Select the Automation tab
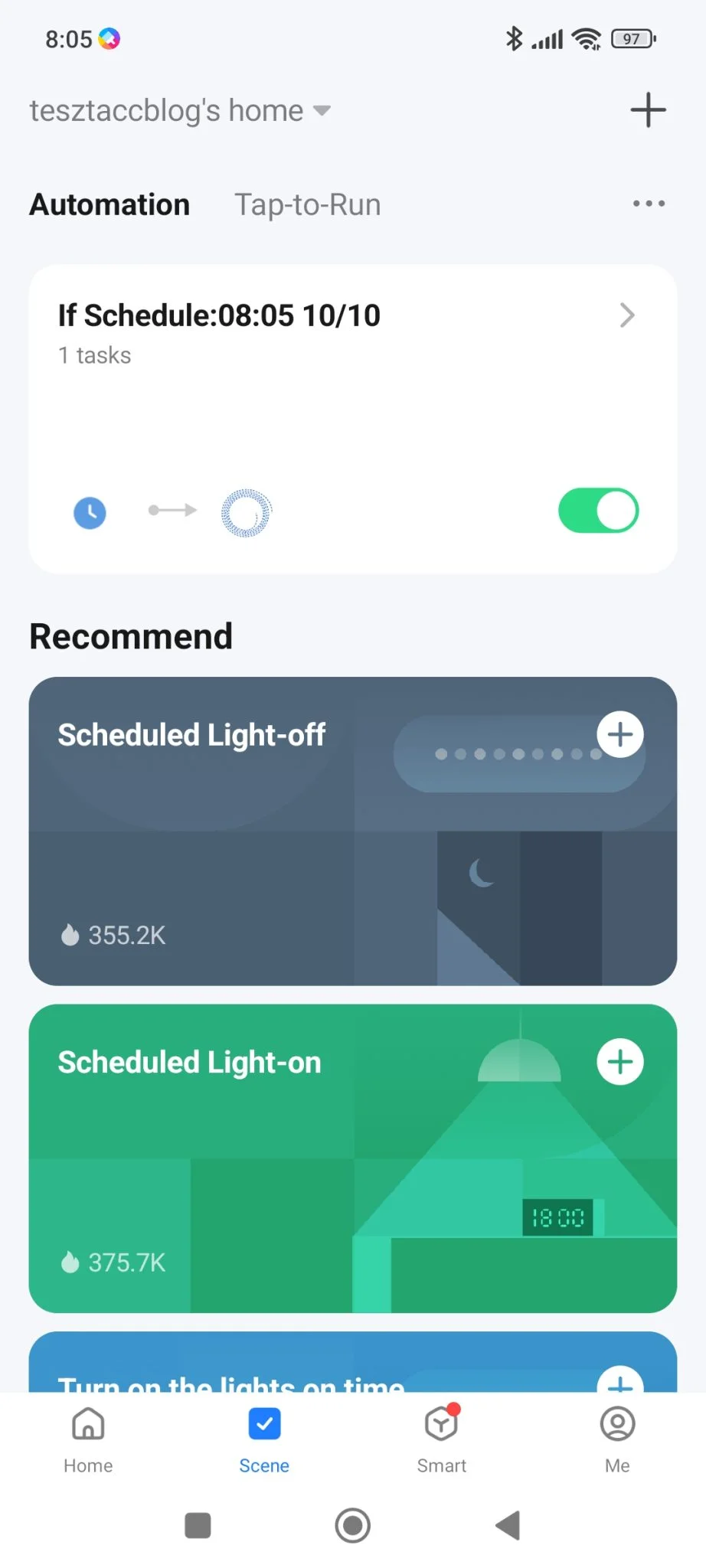 109,204
